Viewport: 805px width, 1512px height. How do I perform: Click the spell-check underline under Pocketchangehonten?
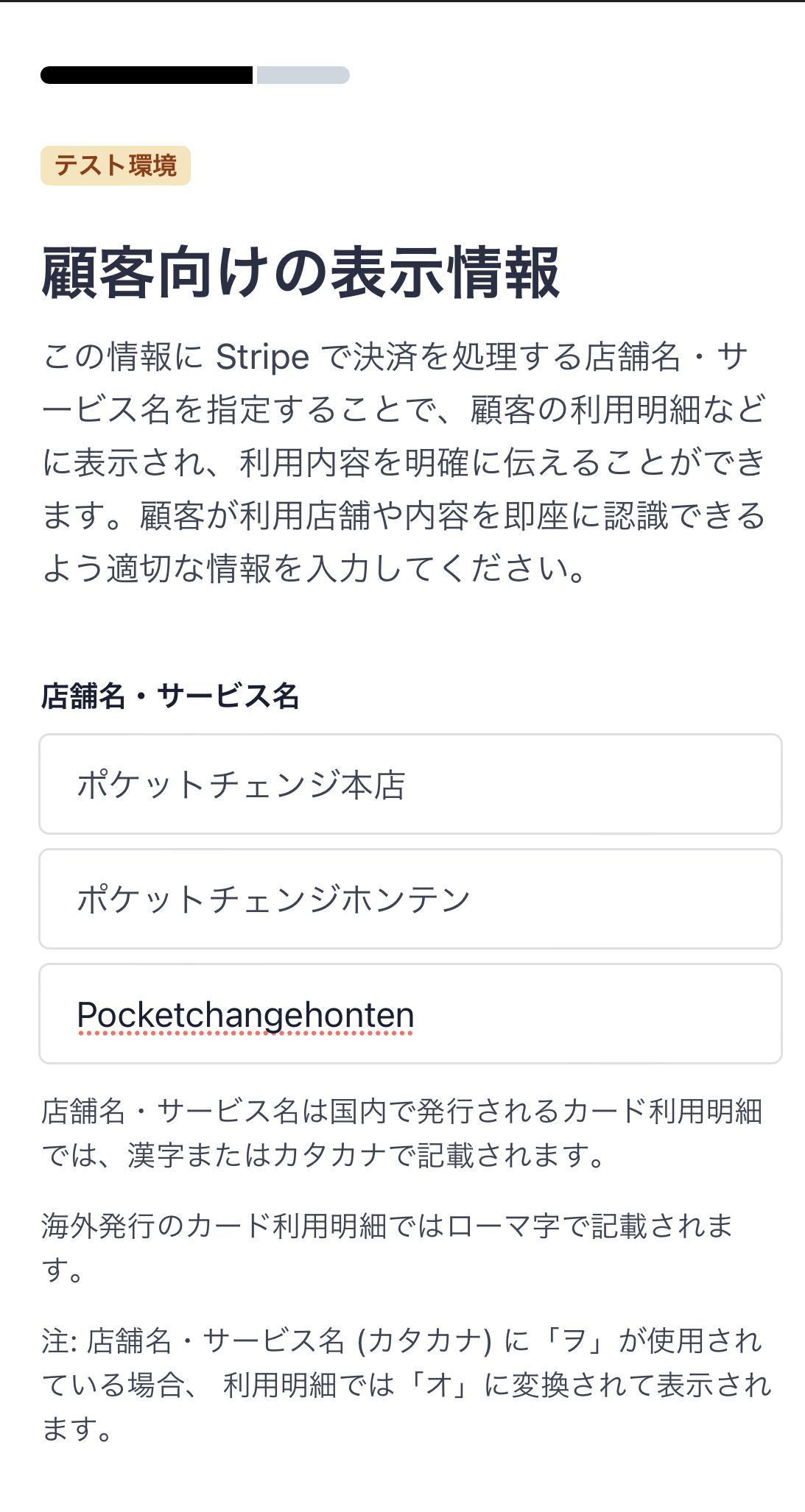coord(245,1036)
